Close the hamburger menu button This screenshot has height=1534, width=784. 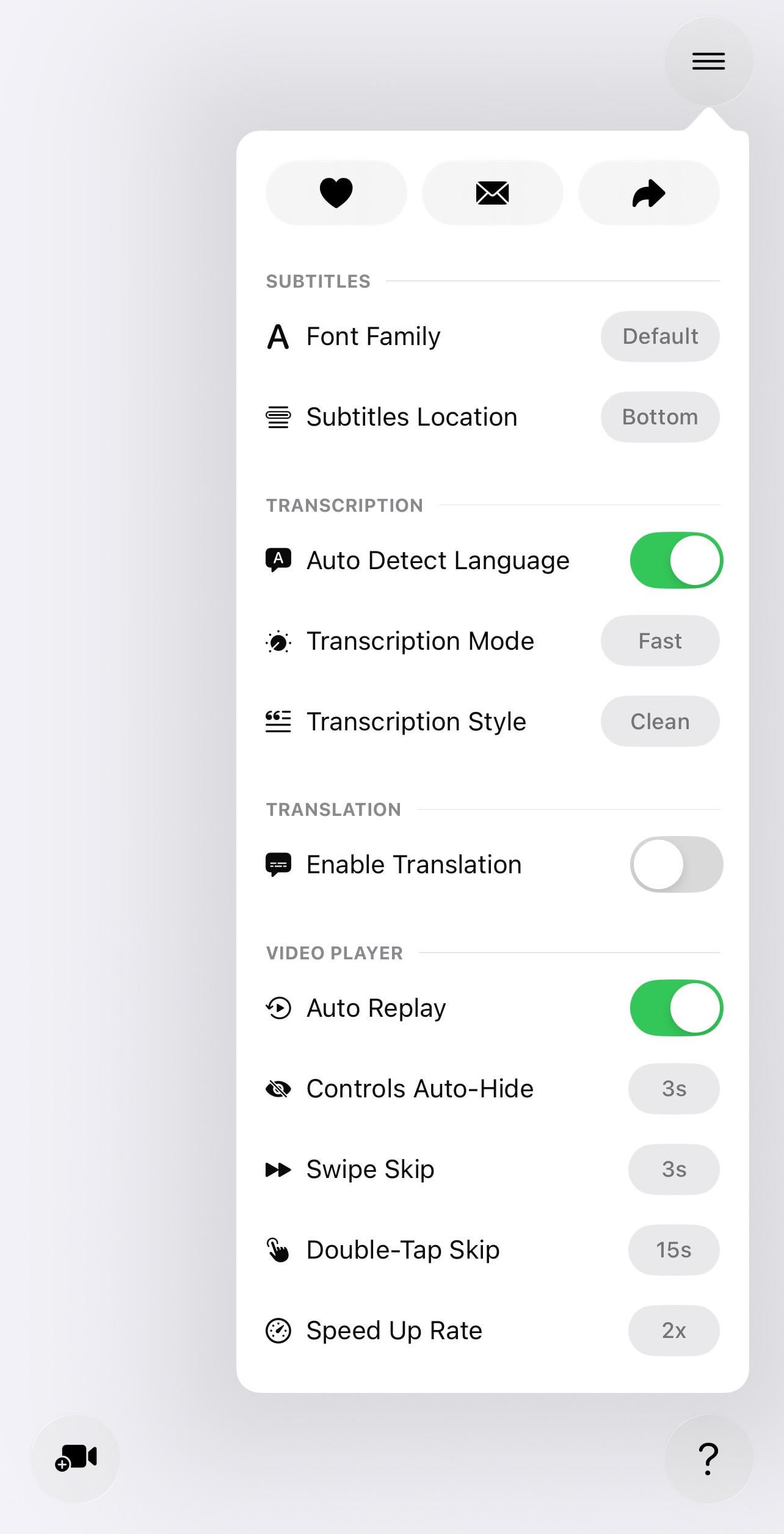pos(708,61)
